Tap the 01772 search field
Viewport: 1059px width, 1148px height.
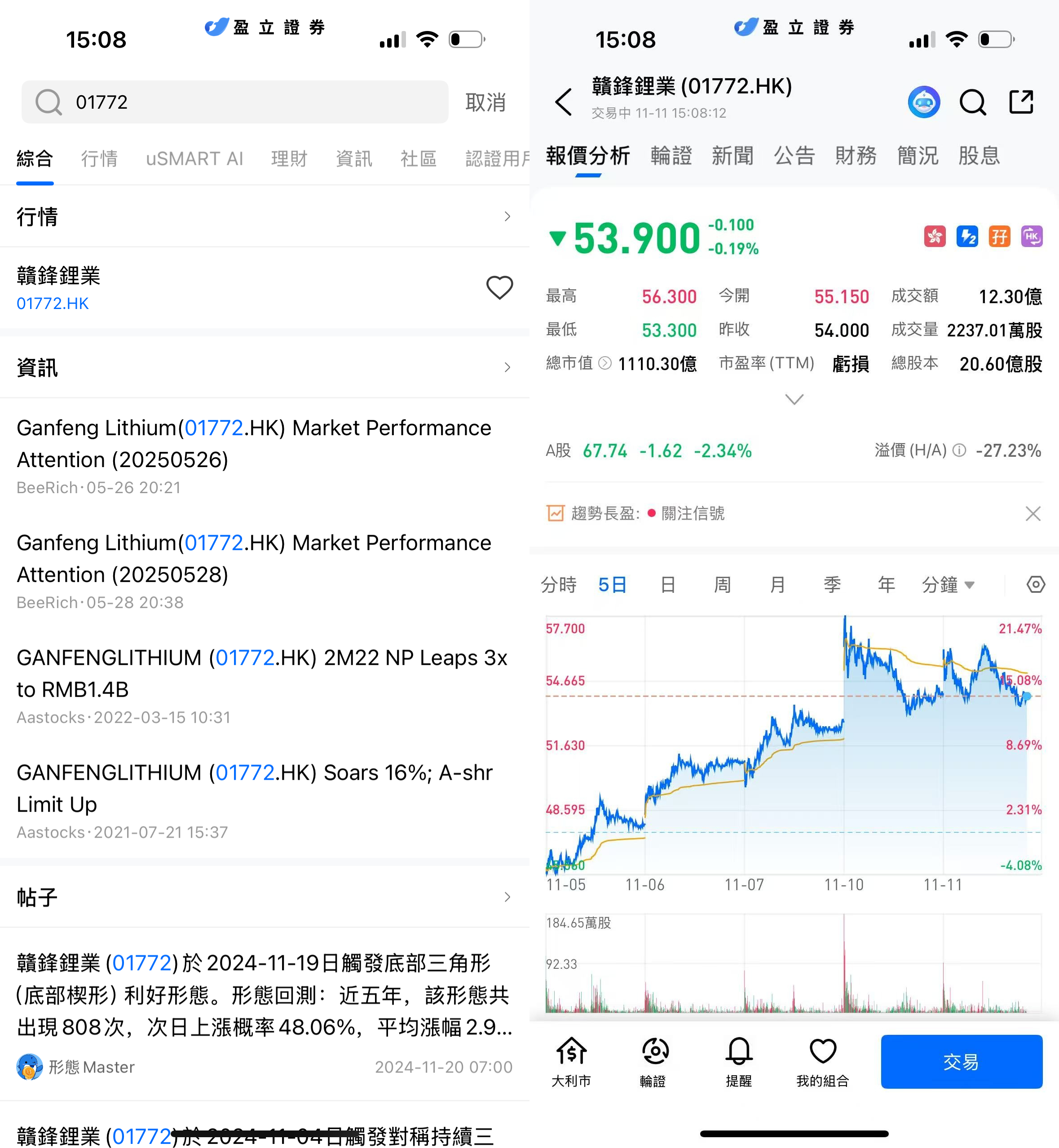pos(235,102)
